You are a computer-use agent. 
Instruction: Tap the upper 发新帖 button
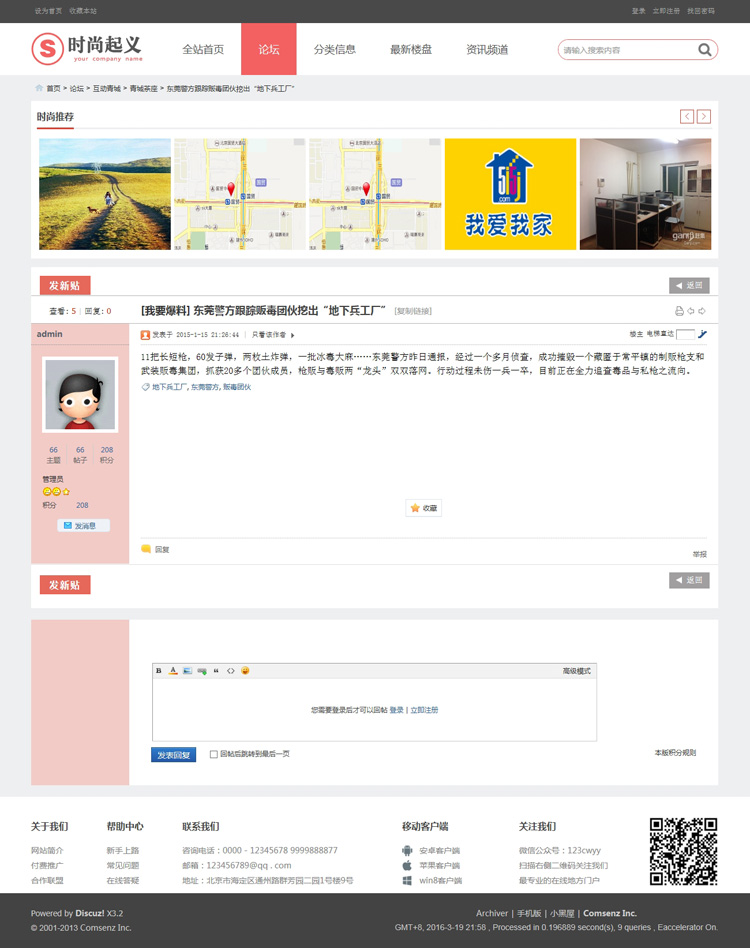click(65, 286)
